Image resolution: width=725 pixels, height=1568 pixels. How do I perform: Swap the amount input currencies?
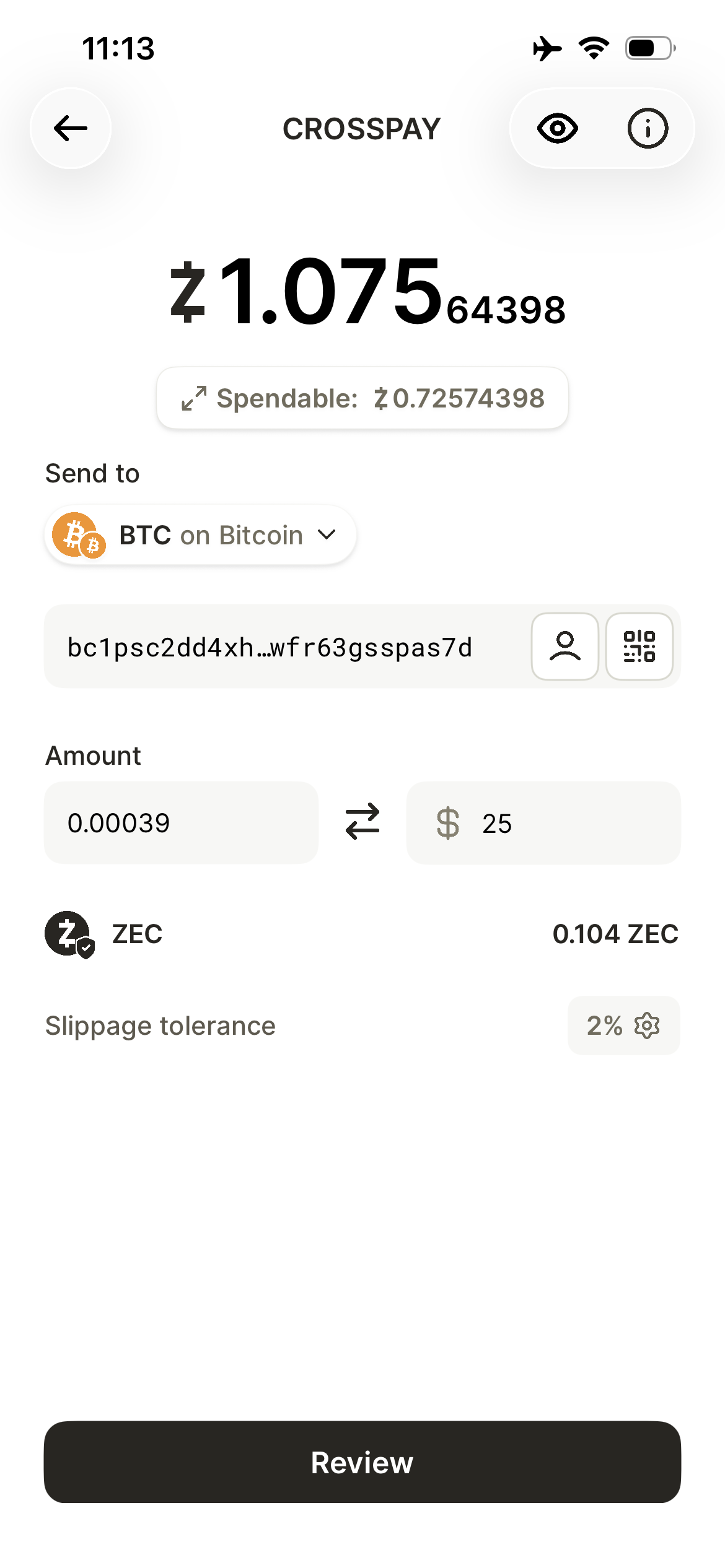click(362, 822)
